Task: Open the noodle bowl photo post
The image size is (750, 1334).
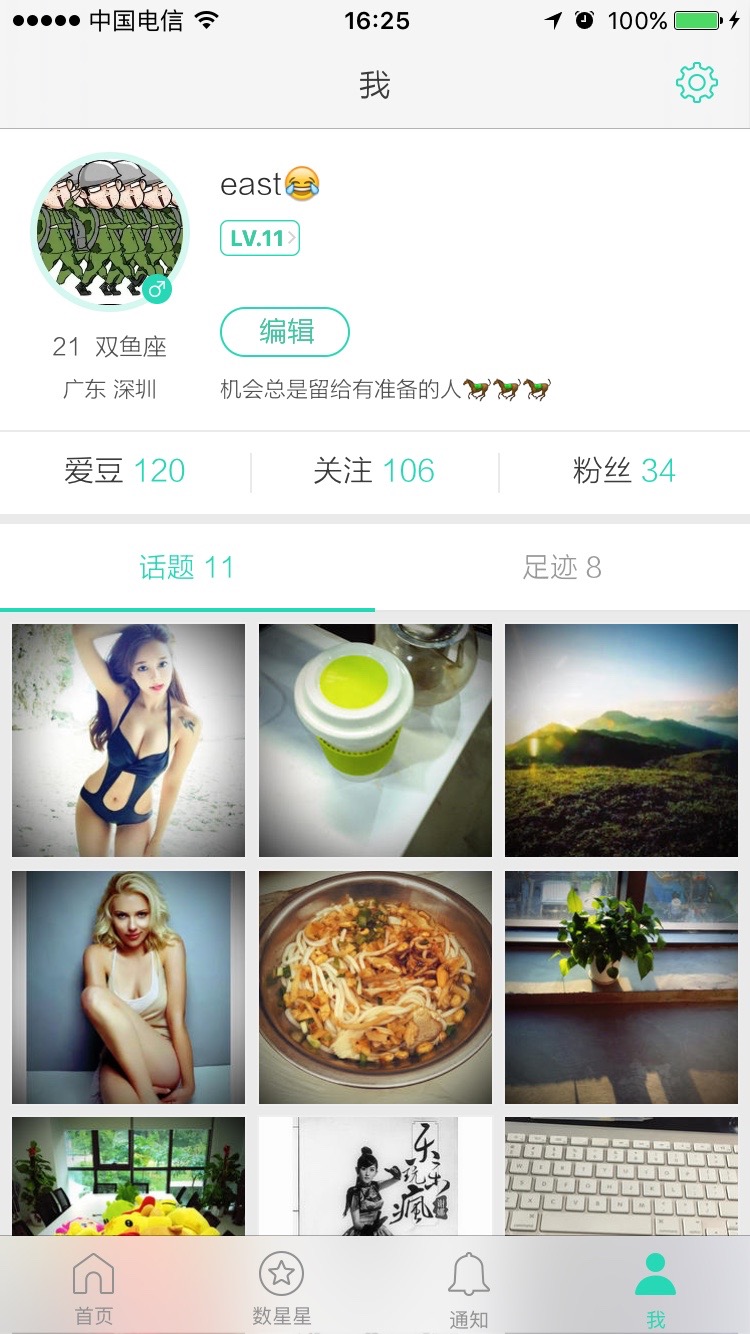Action: (375, 987)
